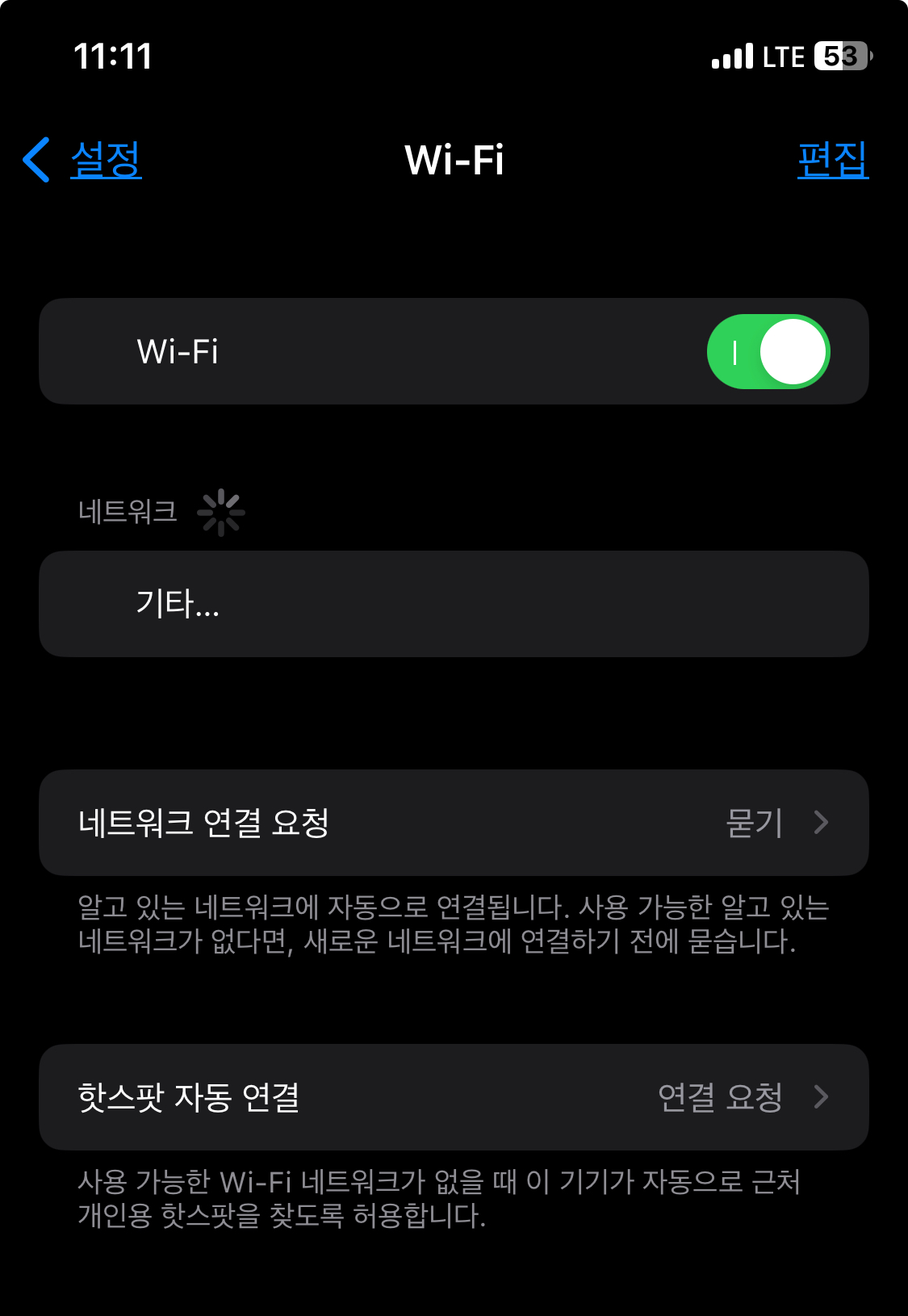The width and height of the screenshot is (908, 1316).
Task: Open 핫스팟 자동 연결 setting
Action: coord(454,1097)
